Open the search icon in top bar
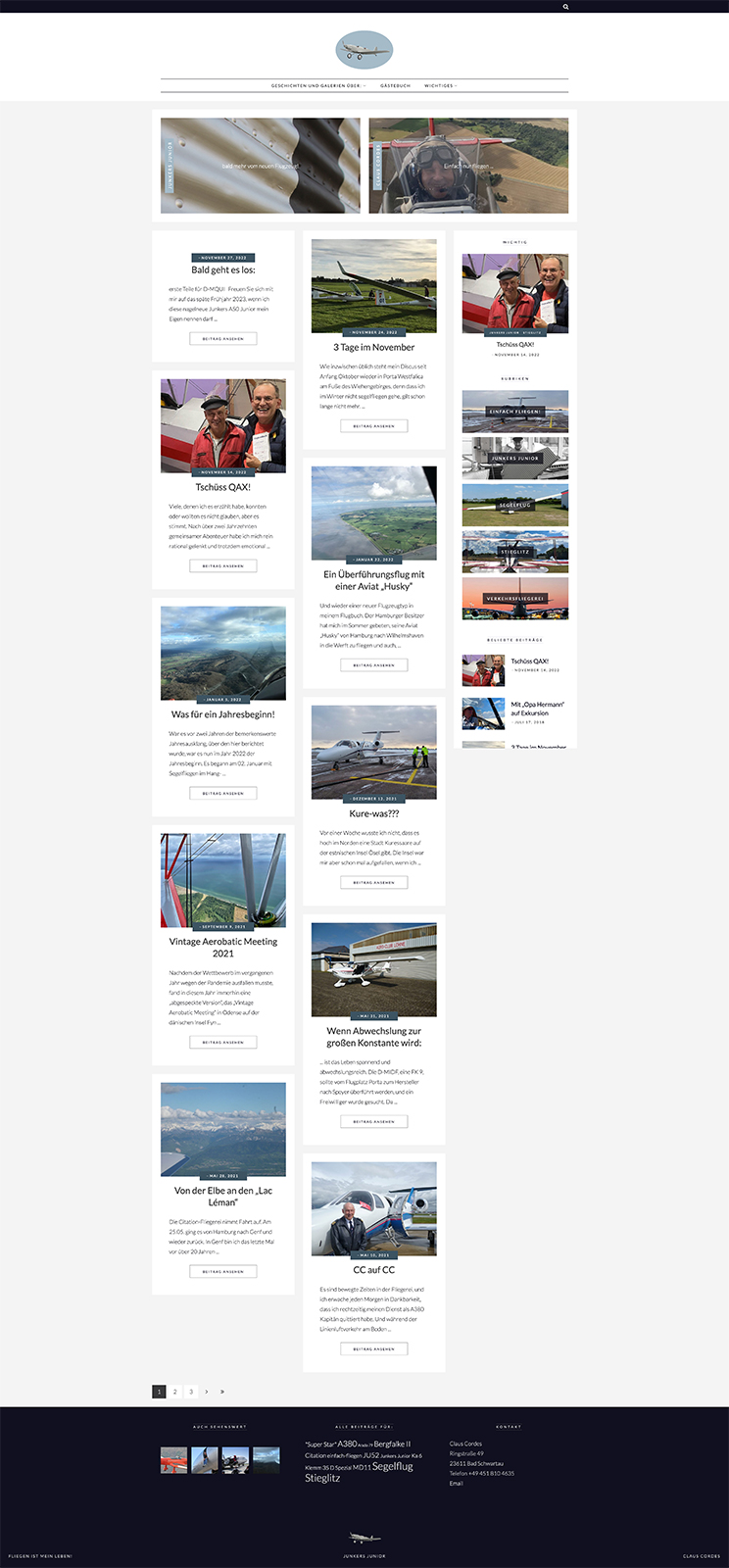 (x=565, y=7)
